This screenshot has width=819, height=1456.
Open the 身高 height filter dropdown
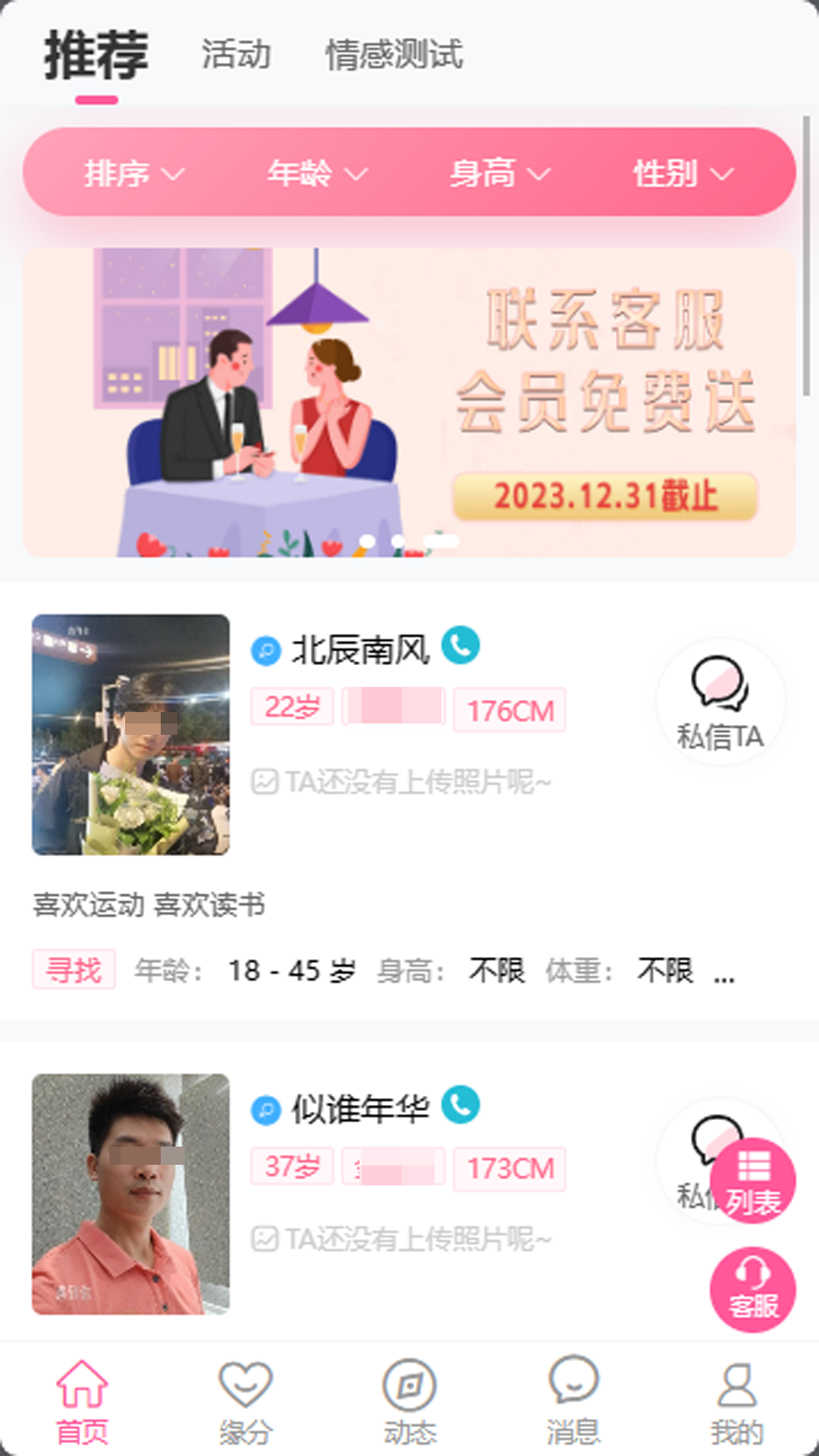tap(498, 173)
